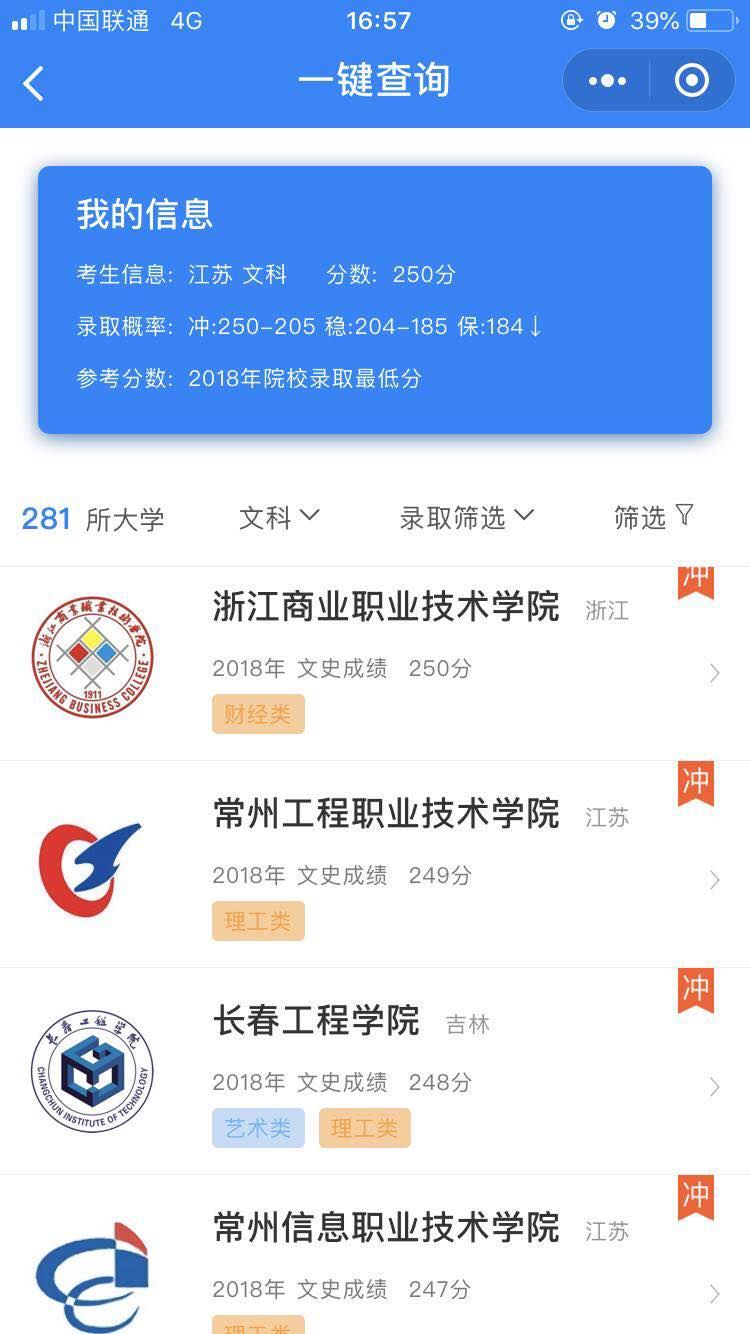Go back using the top-left arrow

(34, 83)
